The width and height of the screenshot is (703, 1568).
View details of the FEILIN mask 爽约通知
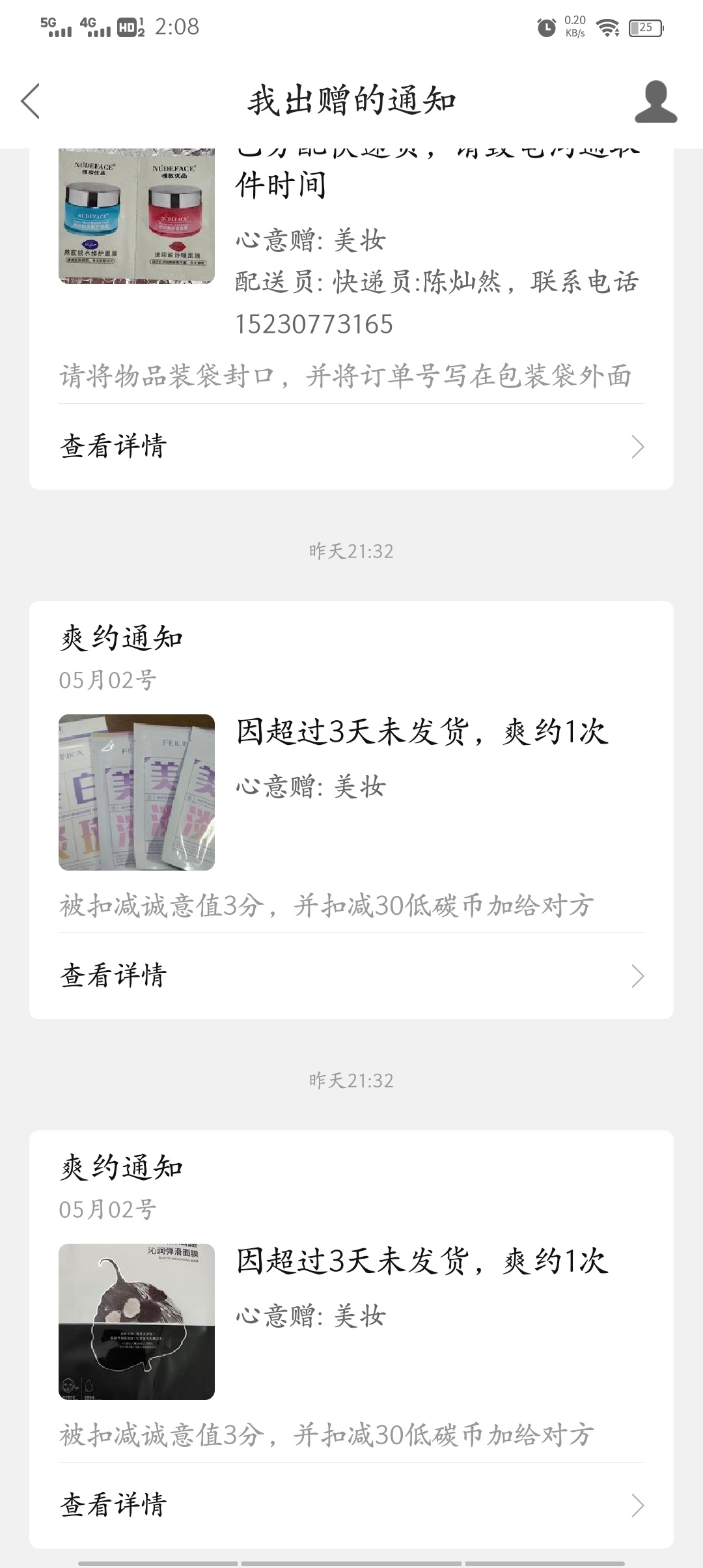(x=351, y=975)
